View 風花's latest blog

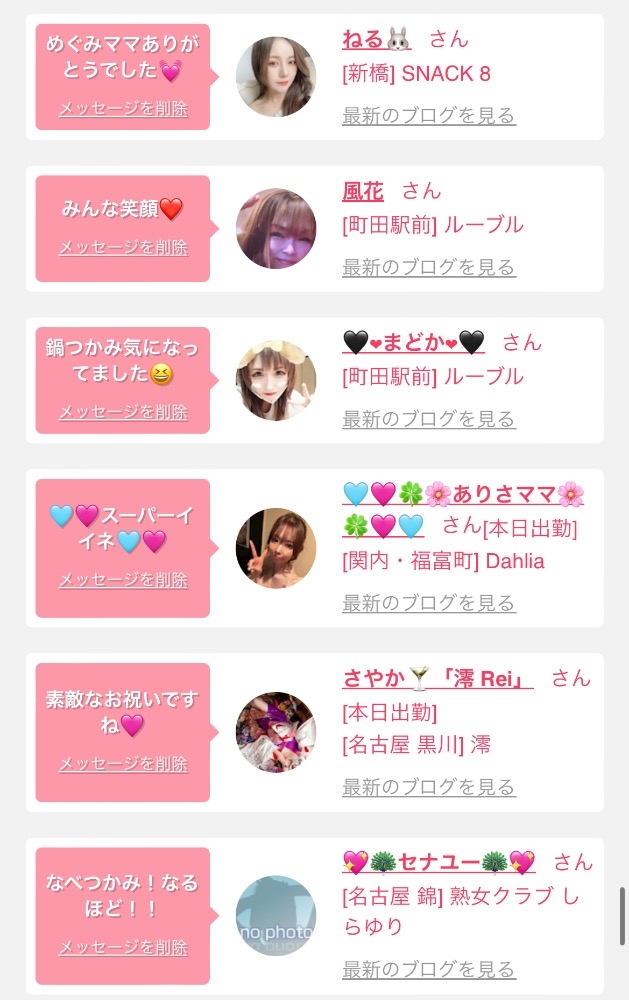[x=429, y=267]
